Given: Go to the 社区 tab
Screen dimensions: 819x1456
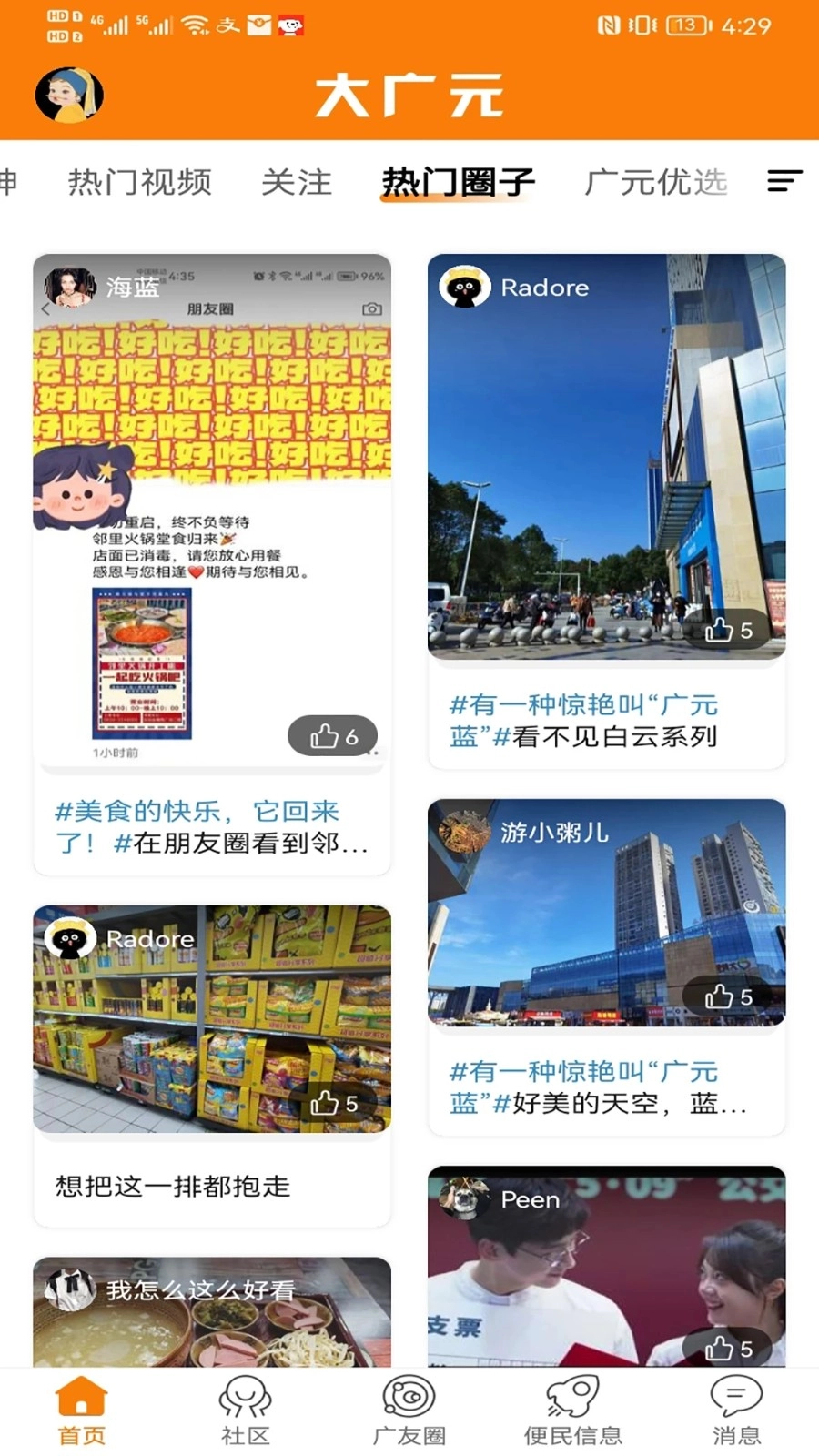Looking at the screenshot, I should pos(245,1410).
